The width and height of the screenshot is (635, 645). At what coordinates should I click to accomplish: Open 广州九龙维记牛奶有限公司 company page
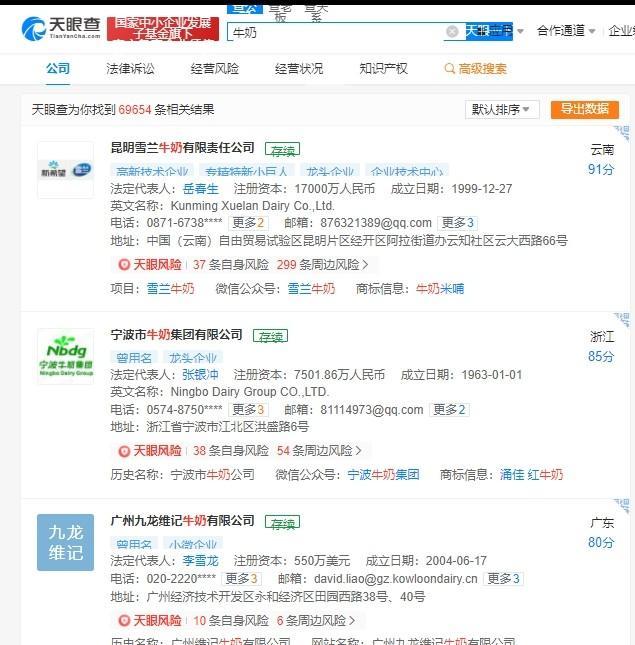[x=182, y=521]
